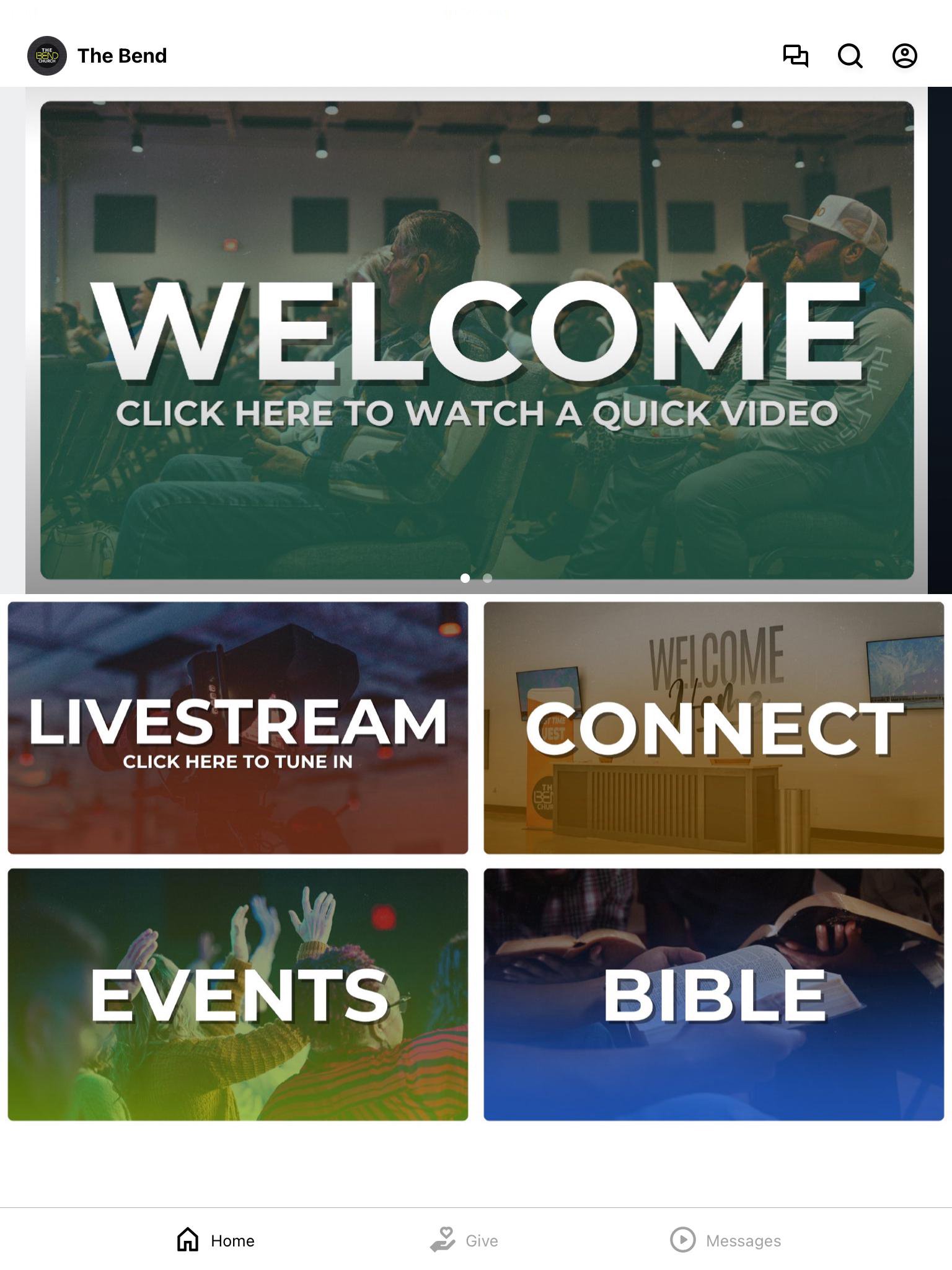Open the user profile icon
Screen dimensions: 952x1270
click(905, 56)
